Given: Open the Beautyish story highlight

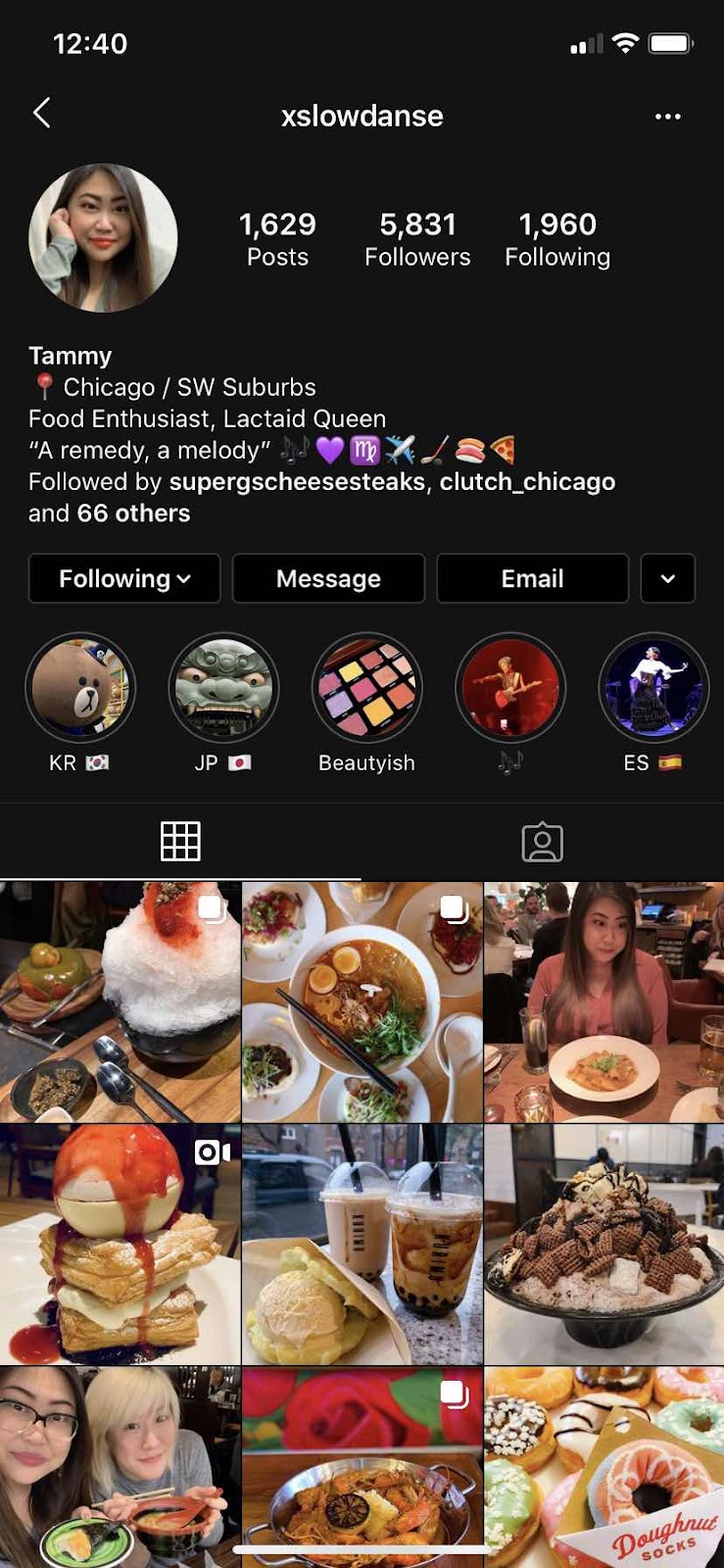Looking at the screenshot, I should [366, 688].
